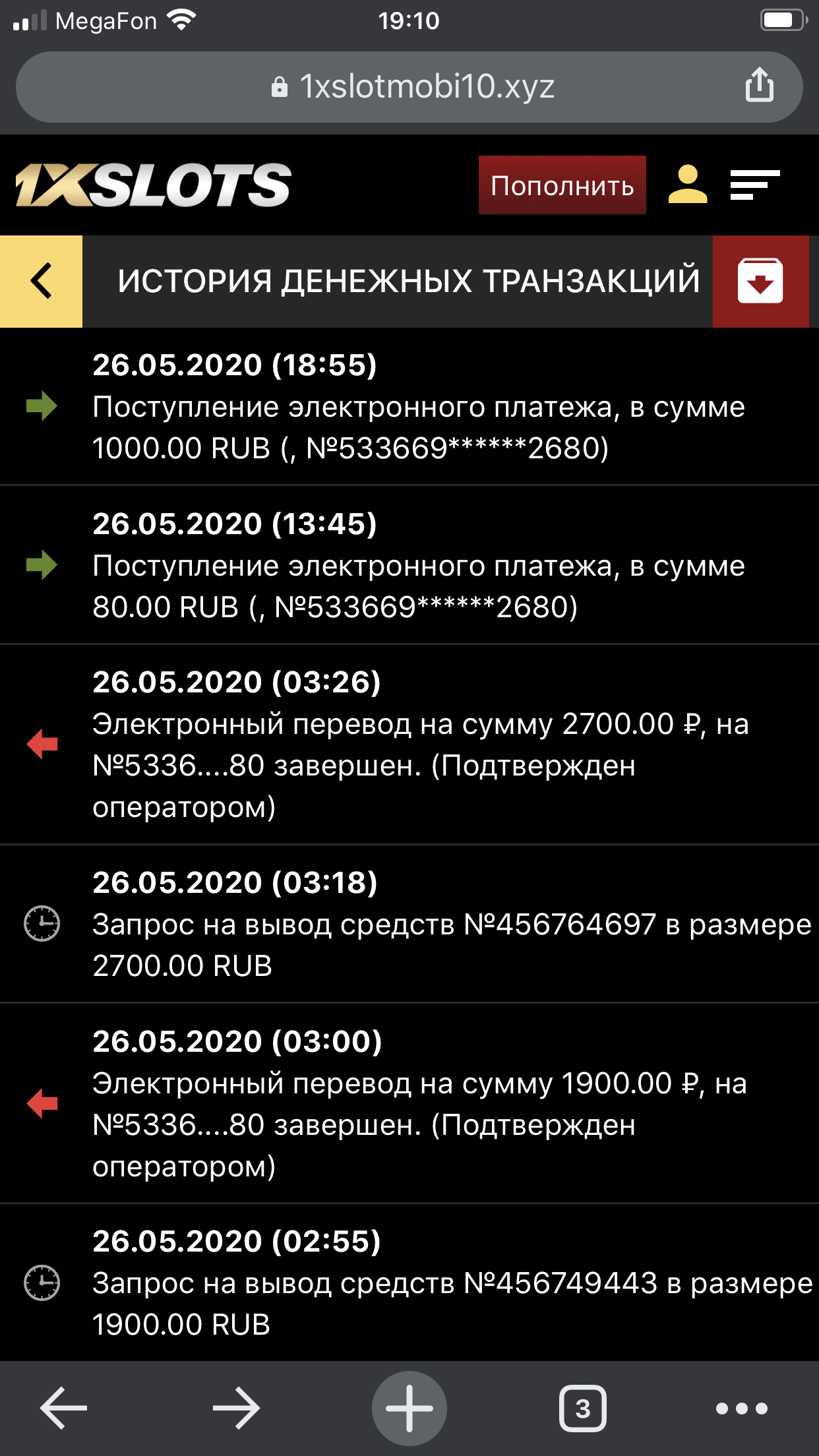Click the red download archive icon
The height and width of the screenshot is (1456, 819).
760,282
